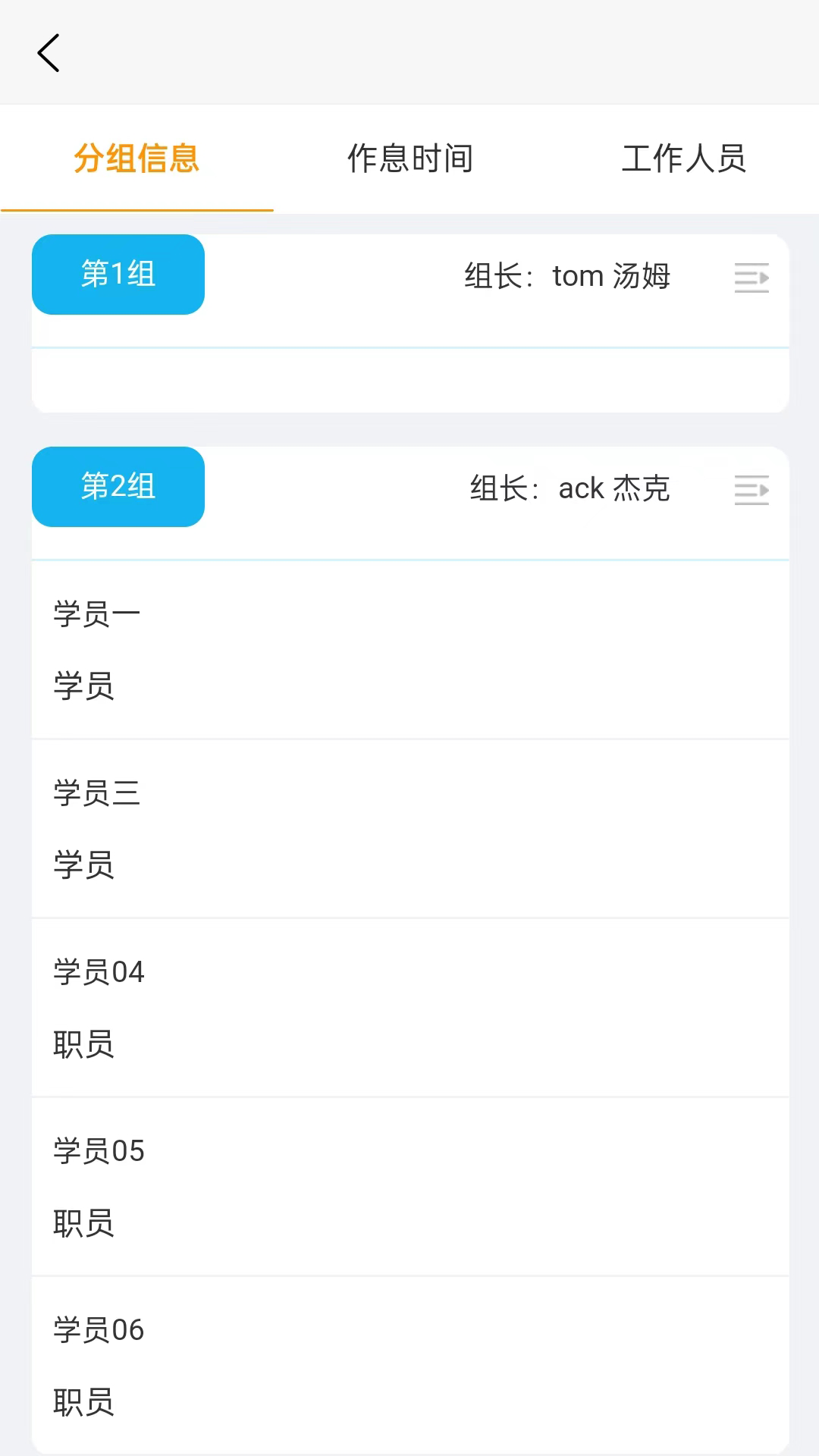Select the 第1组 blue badge
Viewport: 819px width, 1456px height.
click(118, 275)
